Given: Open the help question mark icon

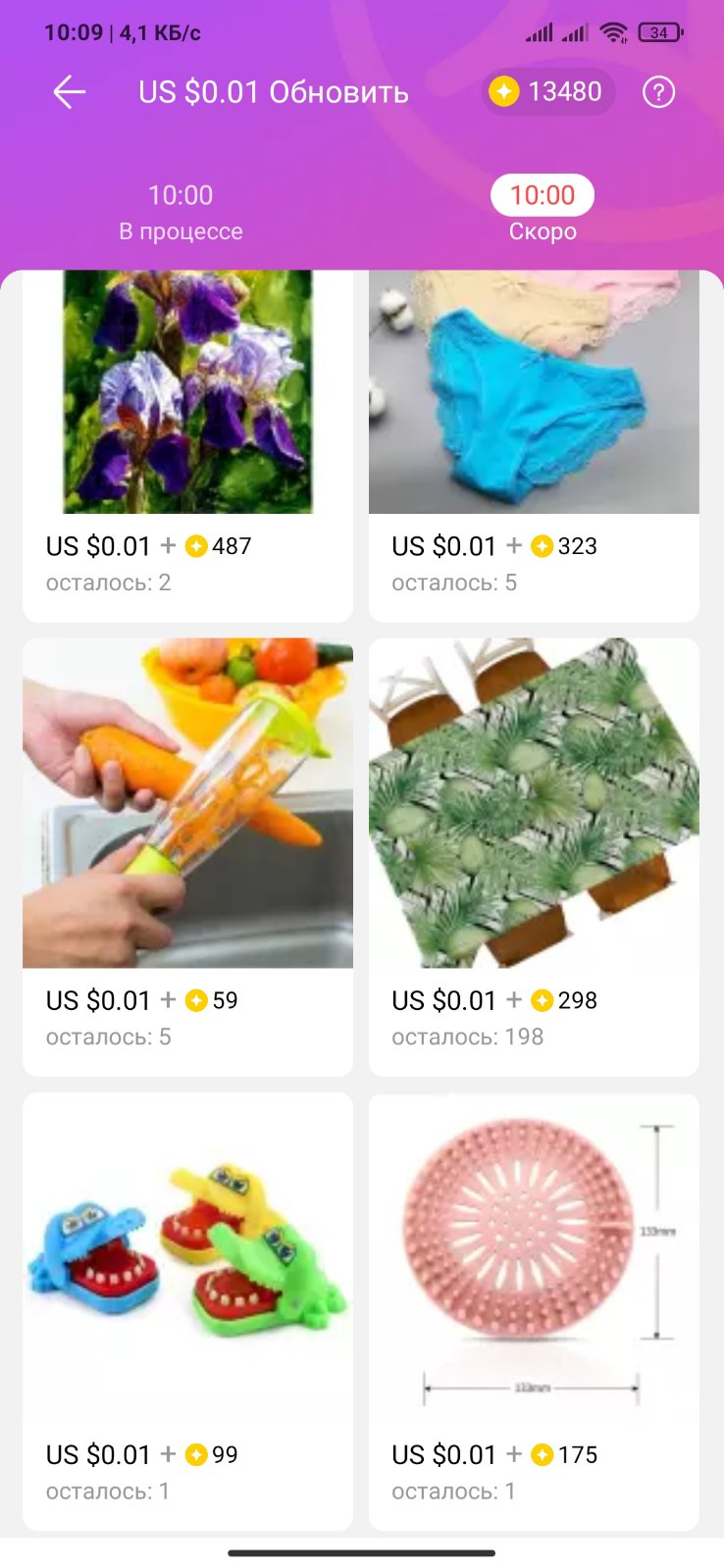Looking at the screenshot, I should (658, 92).
